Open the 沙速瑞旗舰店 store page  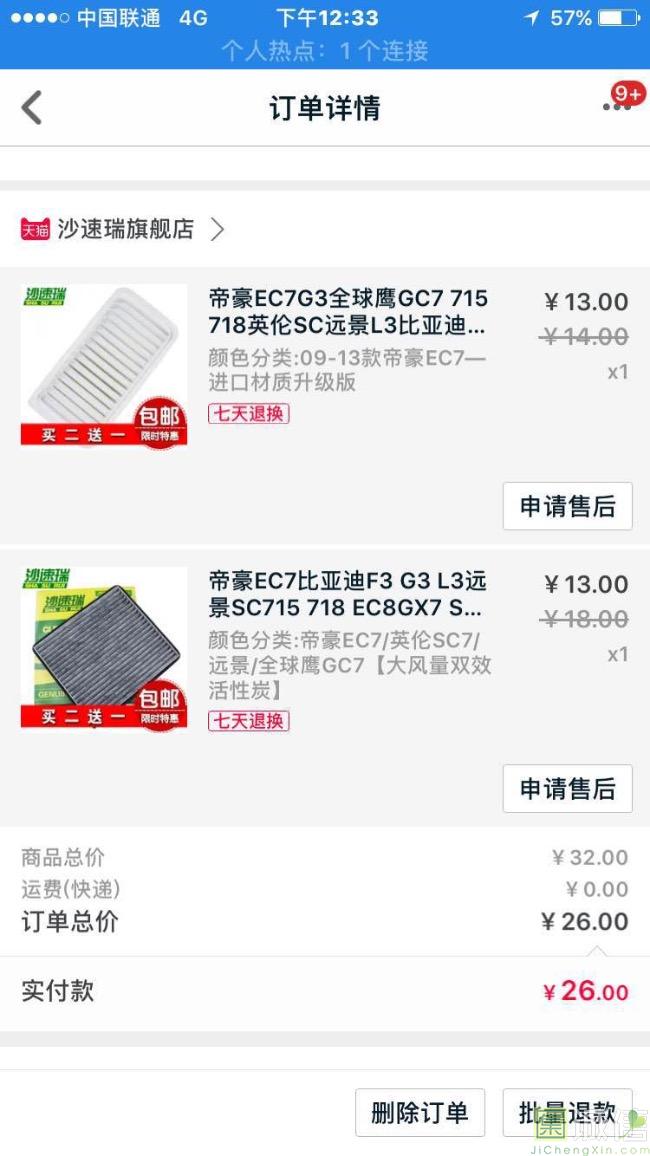(x=125, y=229)
